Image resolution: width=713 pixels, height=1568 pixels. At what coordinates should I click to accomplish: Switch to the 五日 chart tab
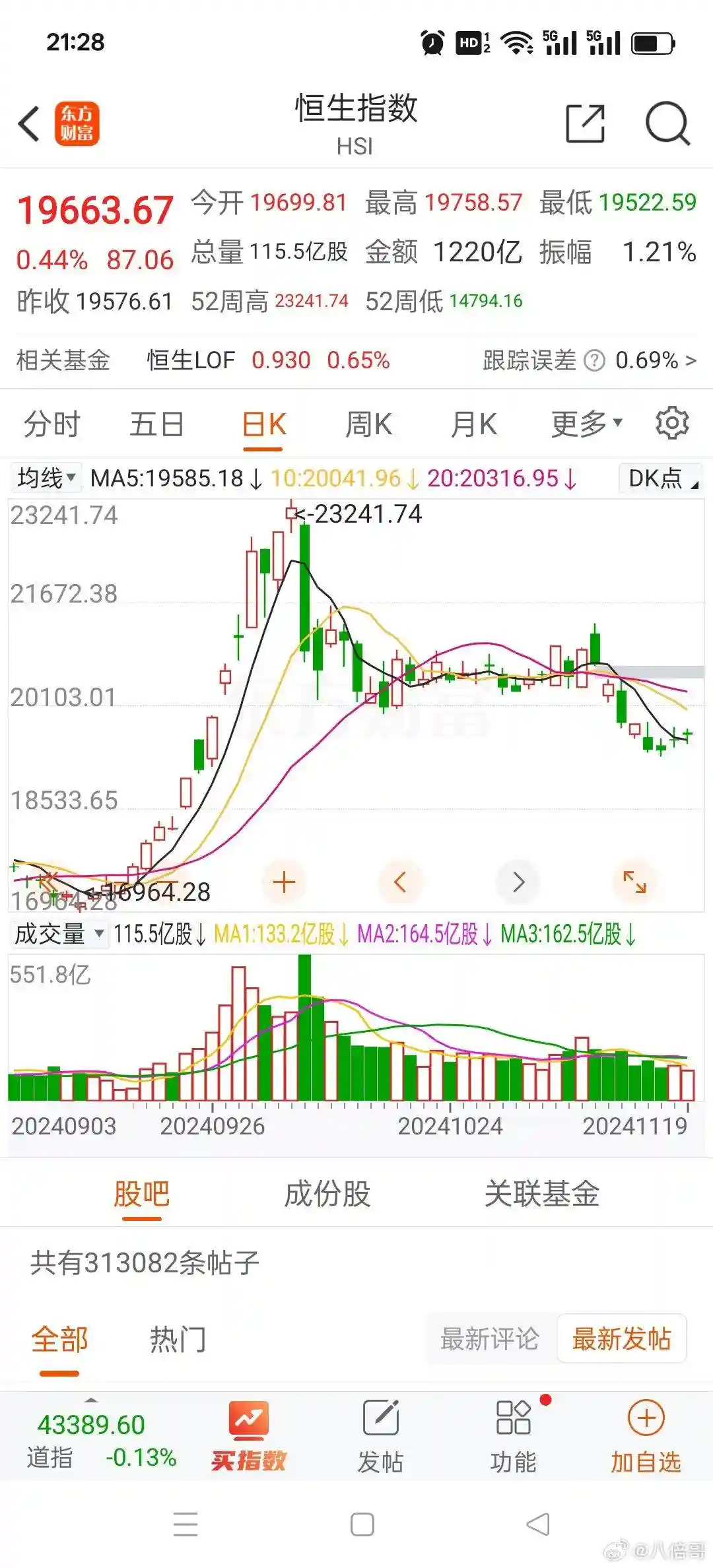[156, 424]
